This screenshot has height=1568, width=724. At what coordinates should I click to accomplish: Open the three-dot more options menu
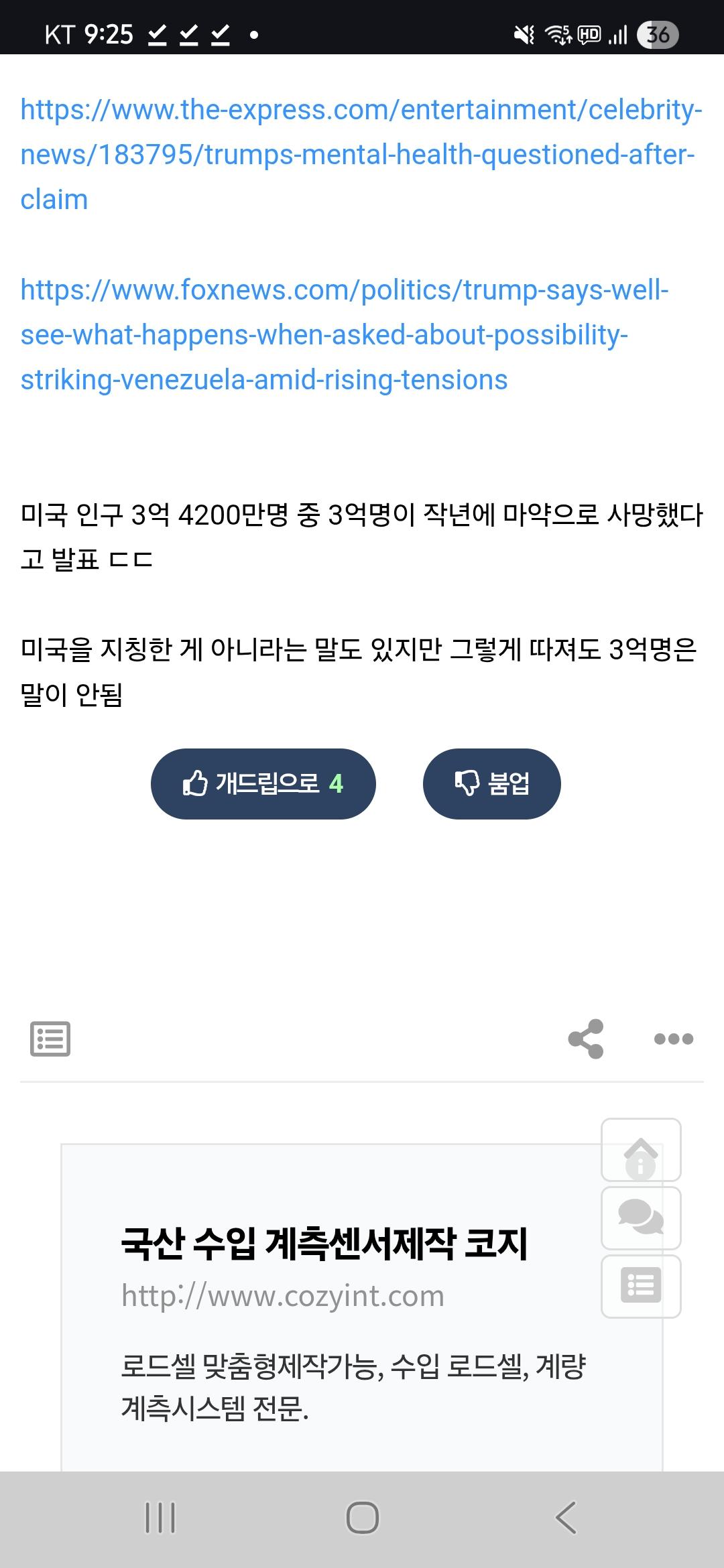click(673, 1039)
